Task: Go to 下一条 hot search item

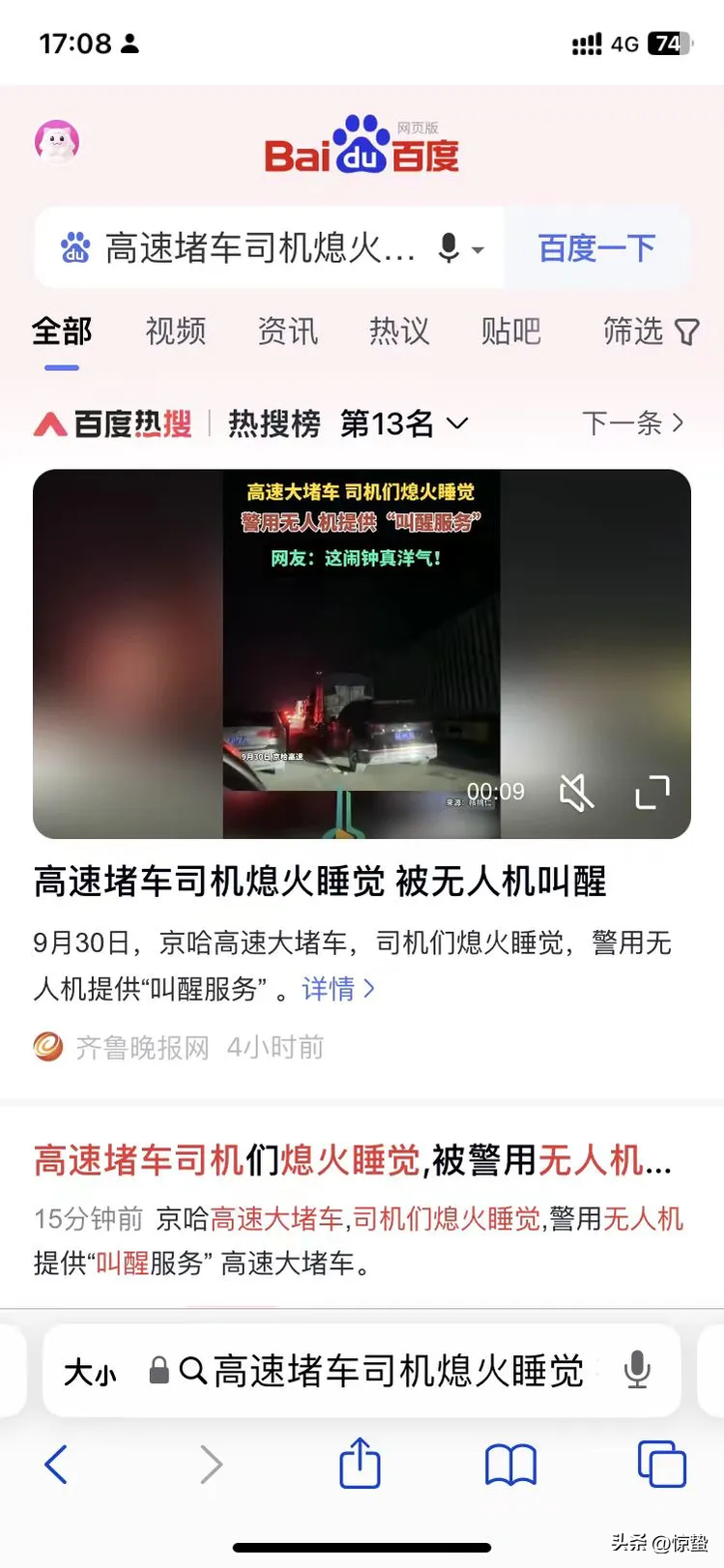Action: (632, 423)
